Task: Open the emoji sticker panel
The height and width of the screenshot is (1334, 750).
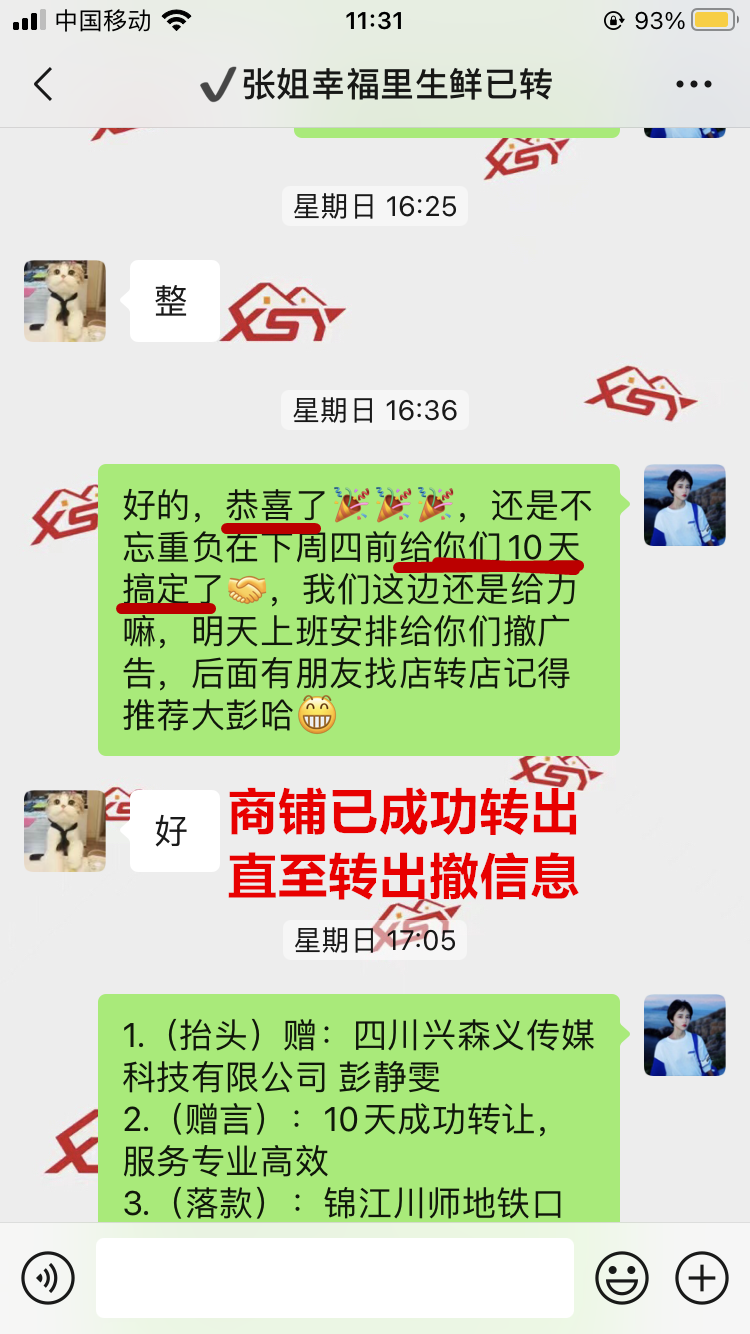Action: (x=621, y=1277)
